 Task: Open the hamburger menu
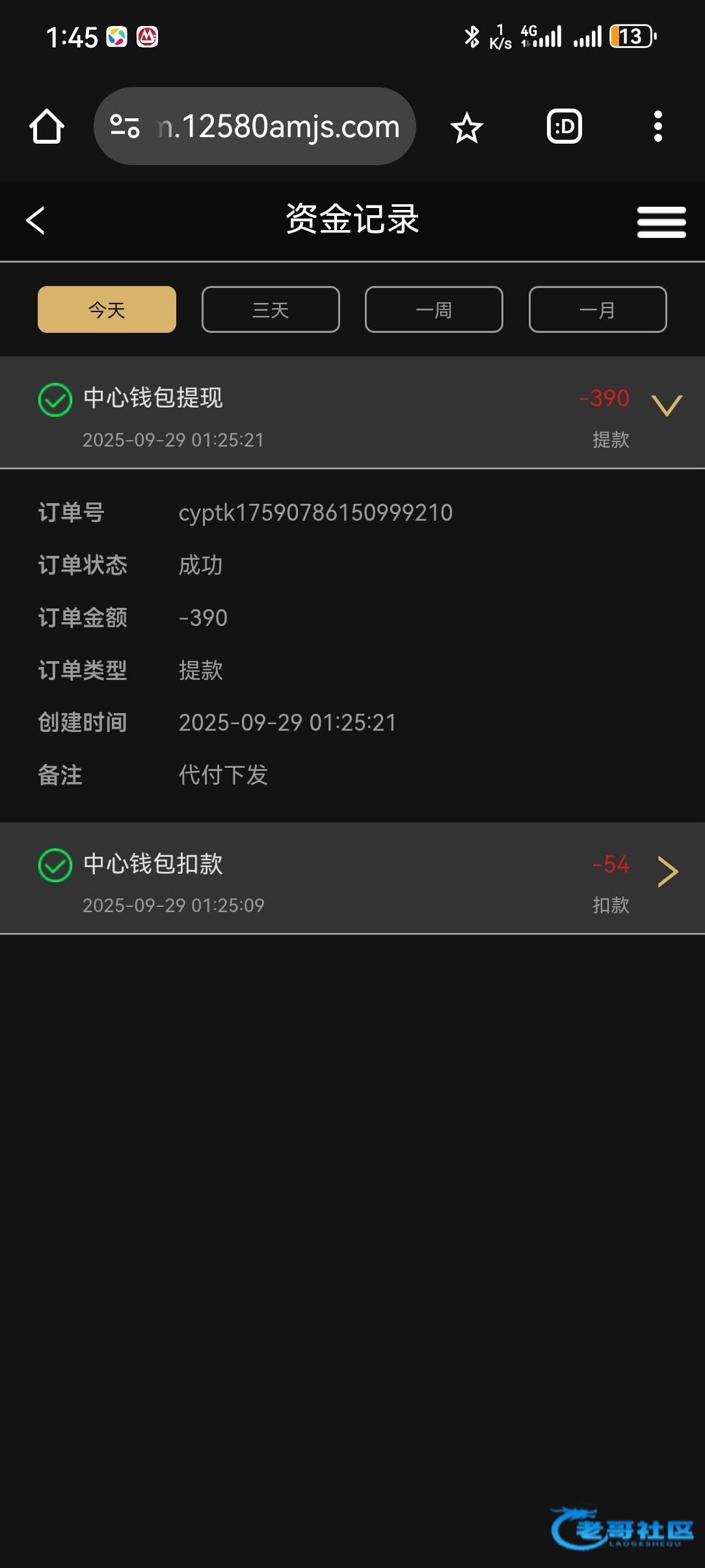pyautogui.click(x=661, y=222)
